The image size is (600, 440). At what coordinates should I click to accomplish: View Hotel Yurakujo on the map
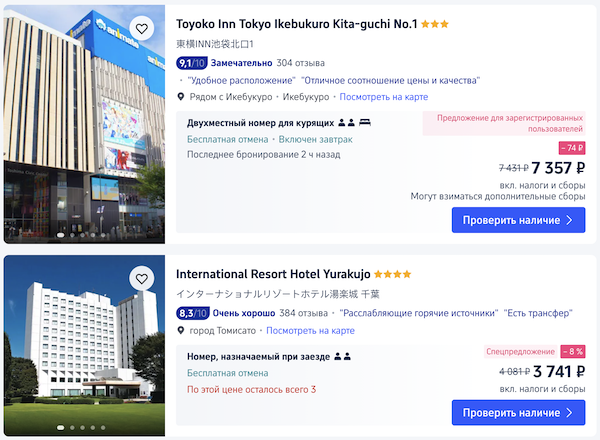[310, 331]
